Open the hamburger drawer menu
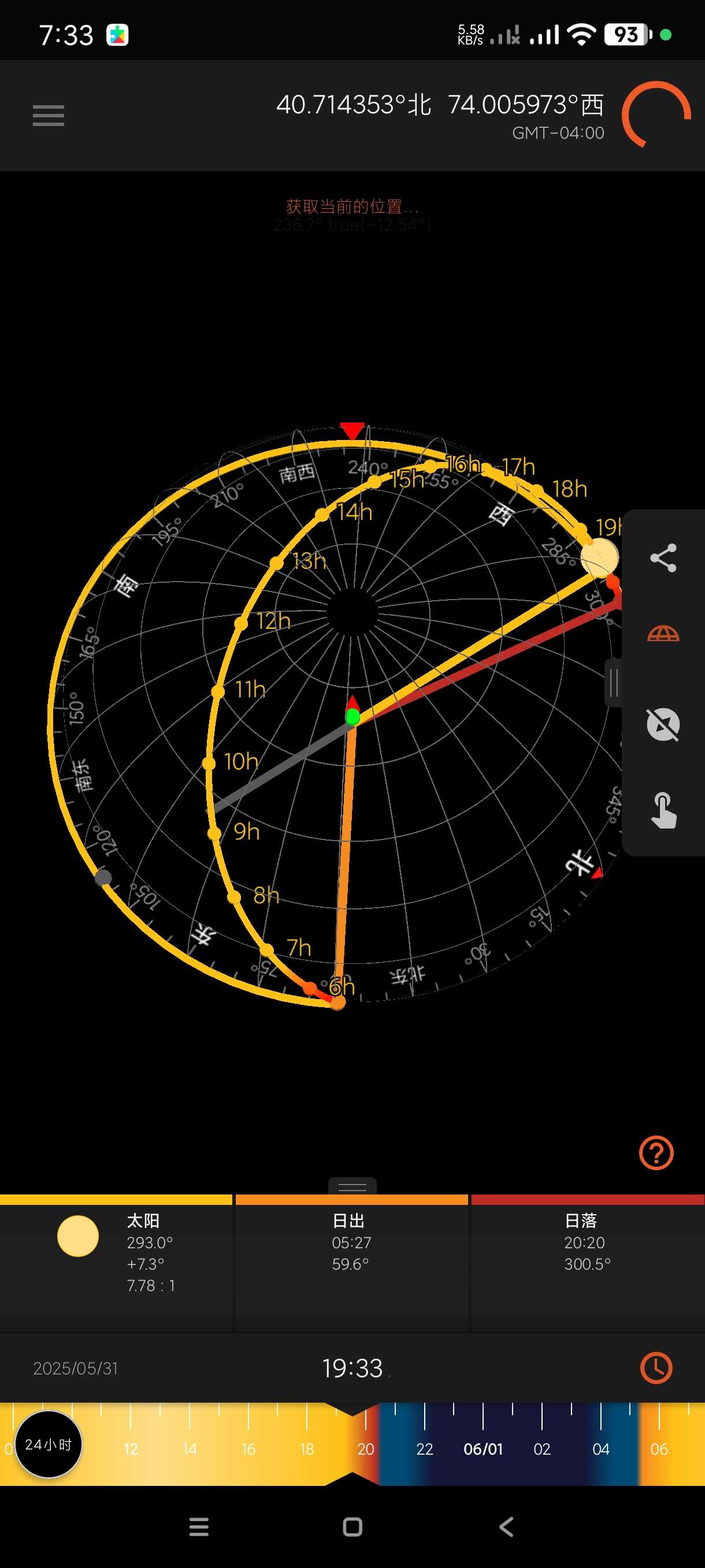This screenshot has width=705, height=1568. coord(49,116)
